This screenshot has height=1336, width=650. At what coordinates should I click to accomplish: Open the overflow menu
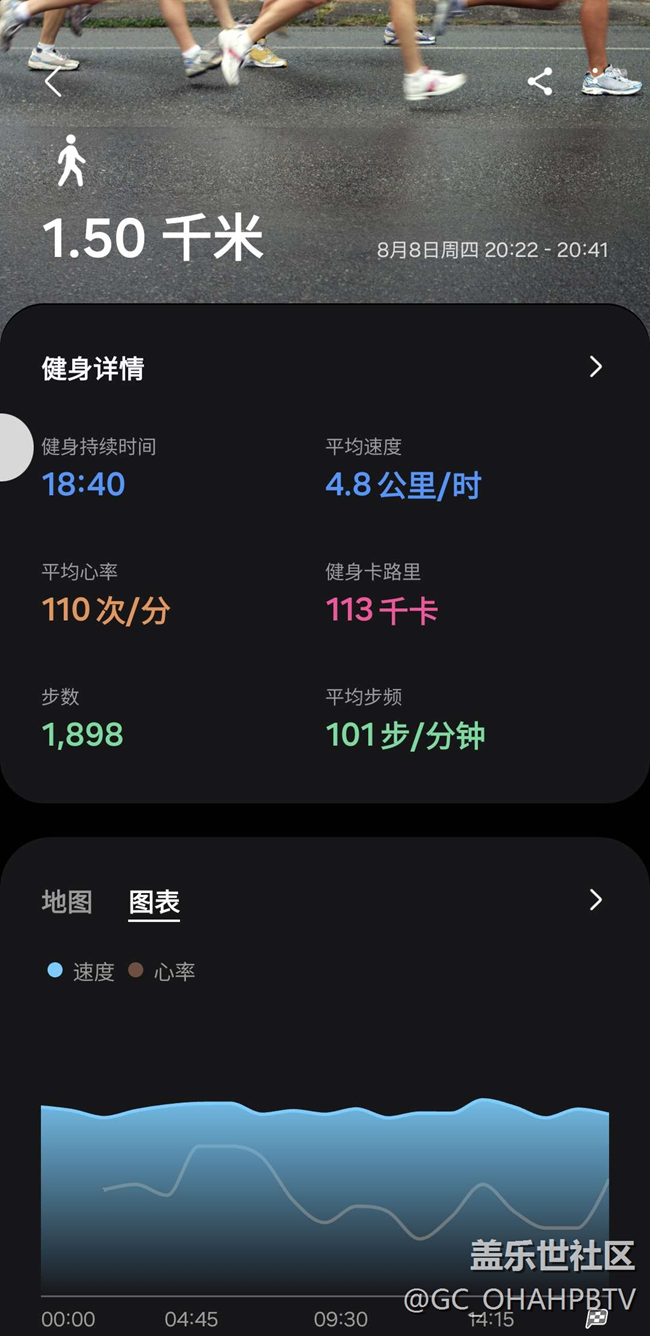tap(597, 82)
